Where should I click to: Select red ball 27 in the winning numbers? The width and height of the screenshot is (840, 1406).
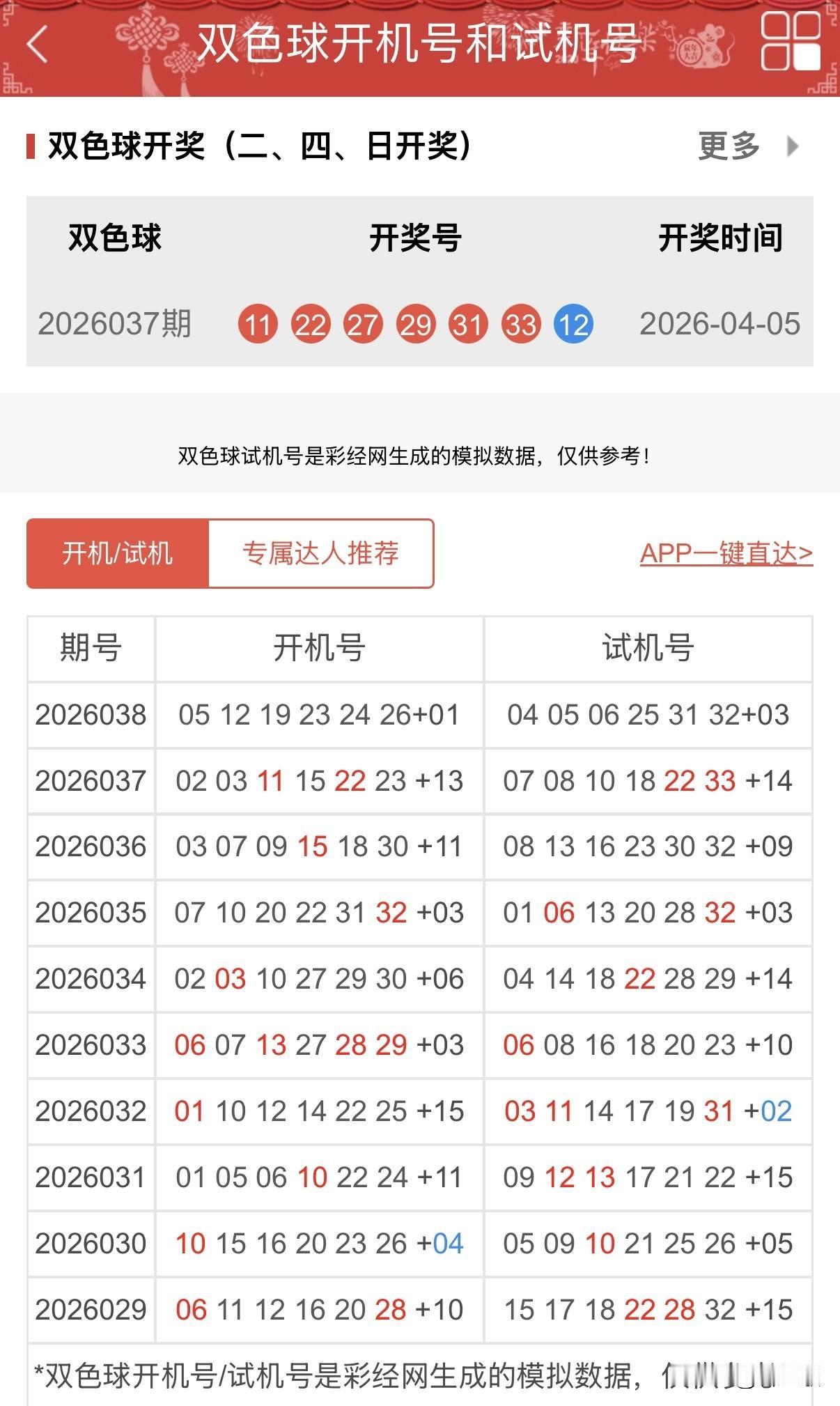tap(363, 323)
